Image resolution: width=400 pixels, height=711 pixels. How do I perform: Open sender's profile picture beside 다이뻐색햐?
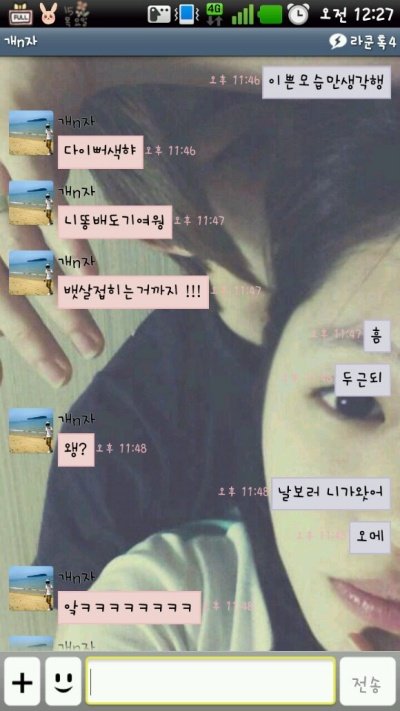pyautogui.click(x=31, y=133)
